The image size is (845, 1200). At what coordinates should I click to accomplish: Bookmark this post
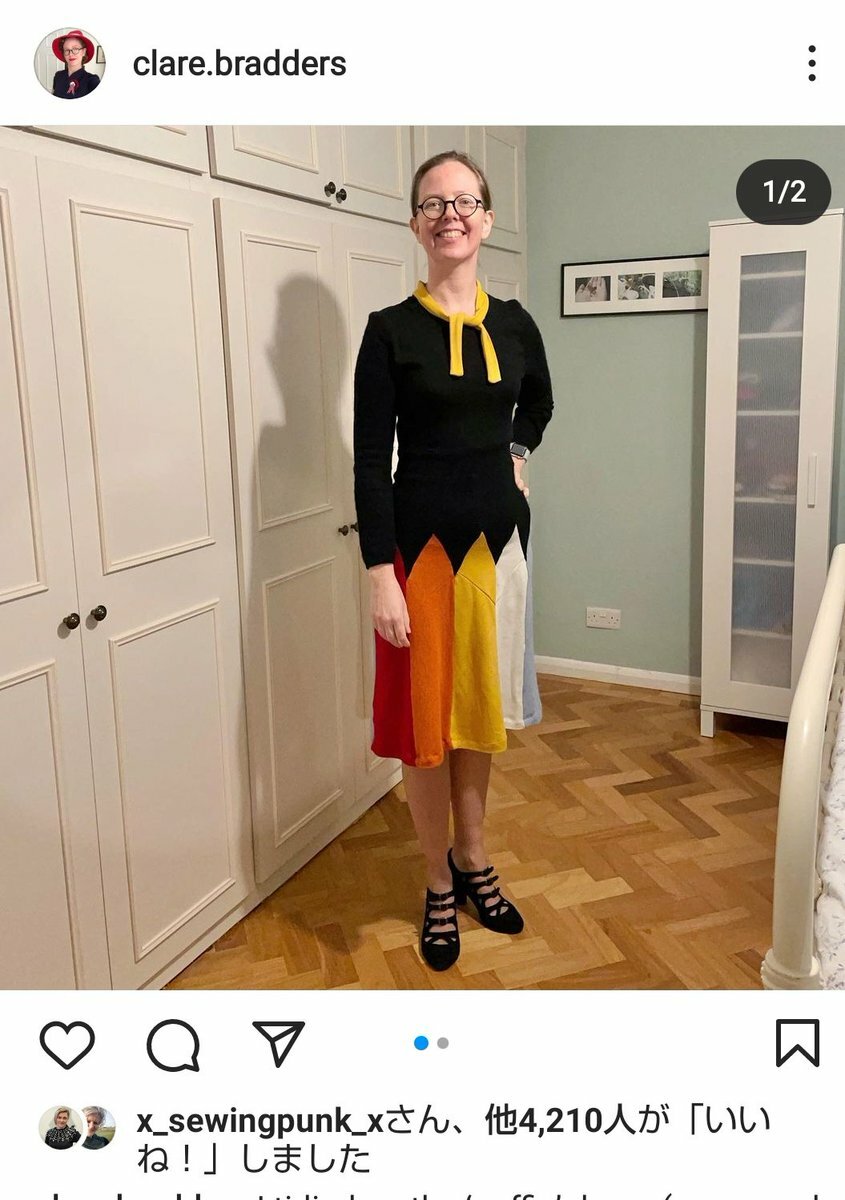click(x=797, y=1043)
